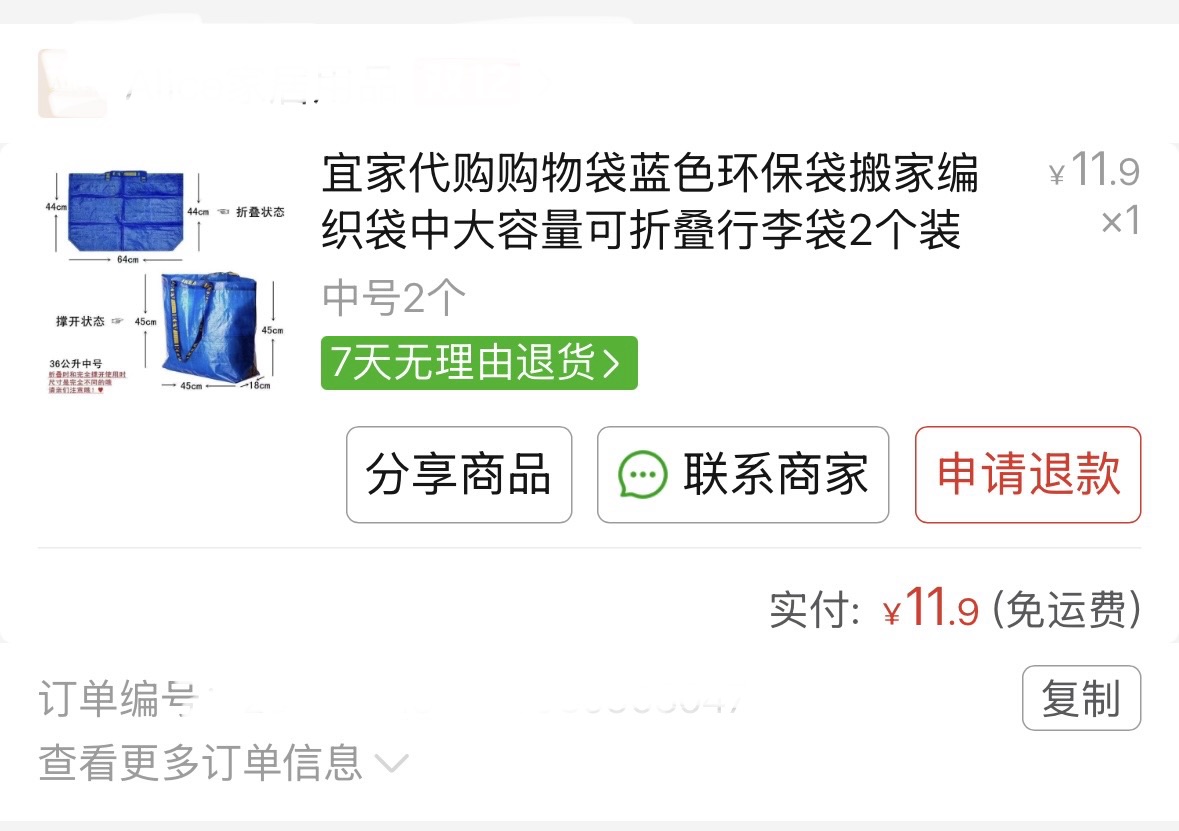The image size is (1179, 831).
Task: Open the 7天无理由退货 policy tag
Action: click(x=478, y=363)
